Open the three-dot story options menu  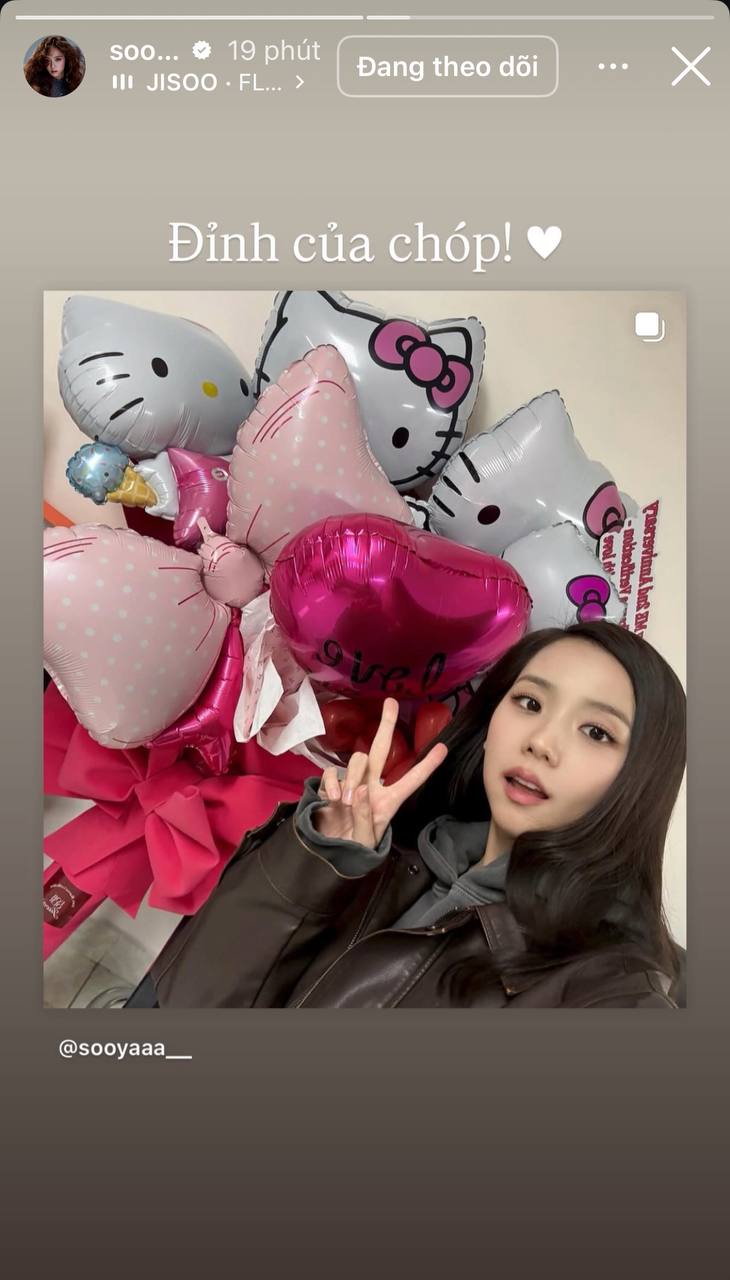click(x=612, y=67)
